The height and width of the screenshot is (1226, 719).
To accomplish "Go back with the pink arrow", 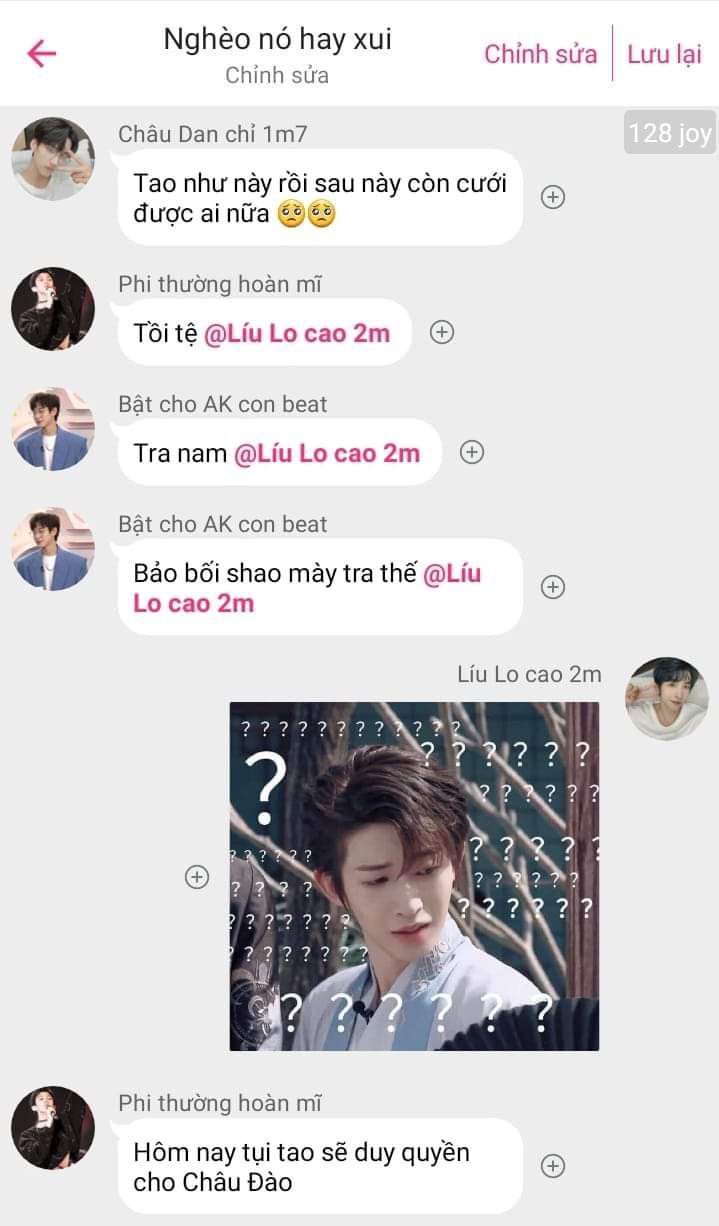I will (42, 53).
